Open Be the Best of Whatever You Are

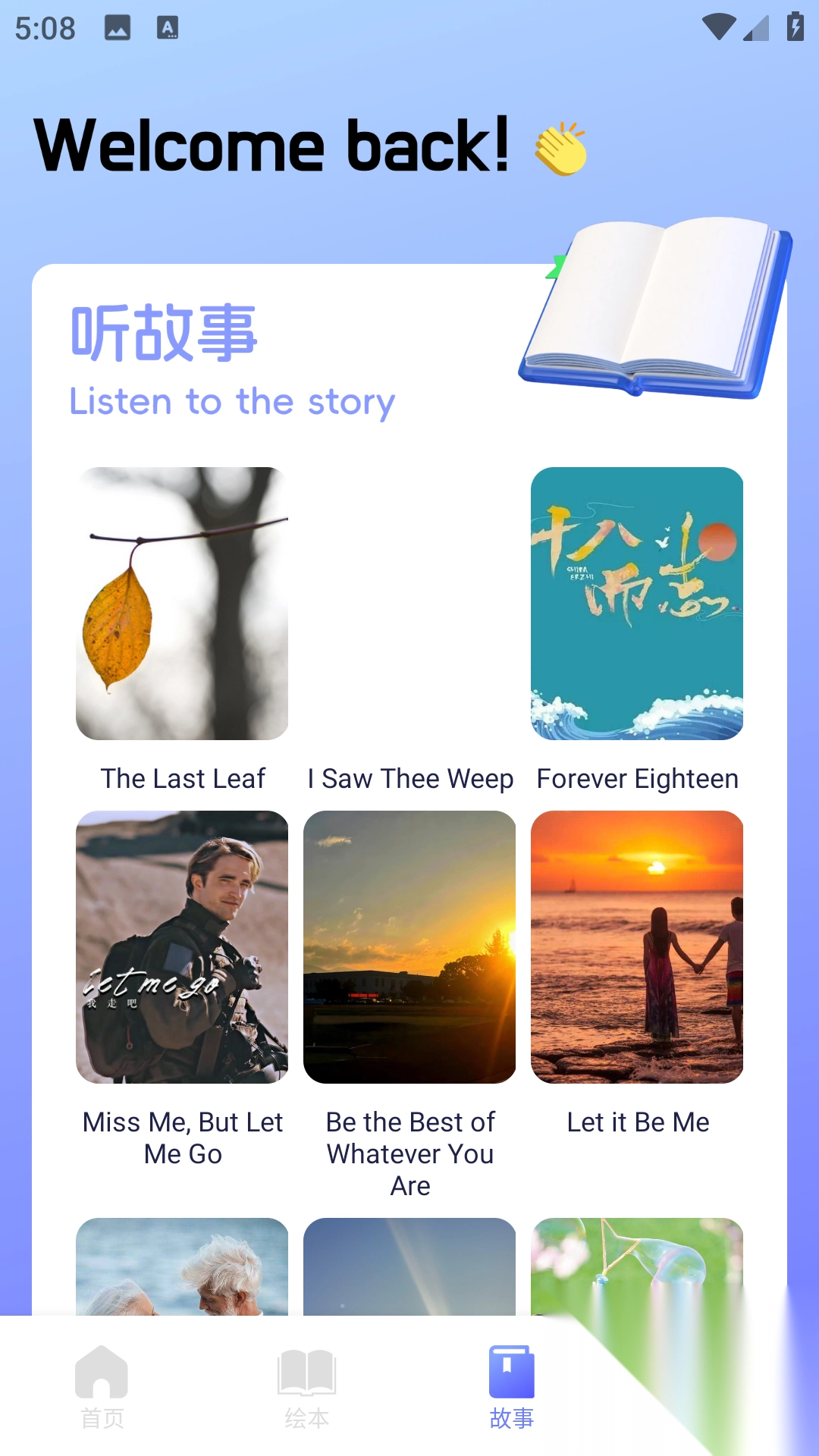point(409,946)
